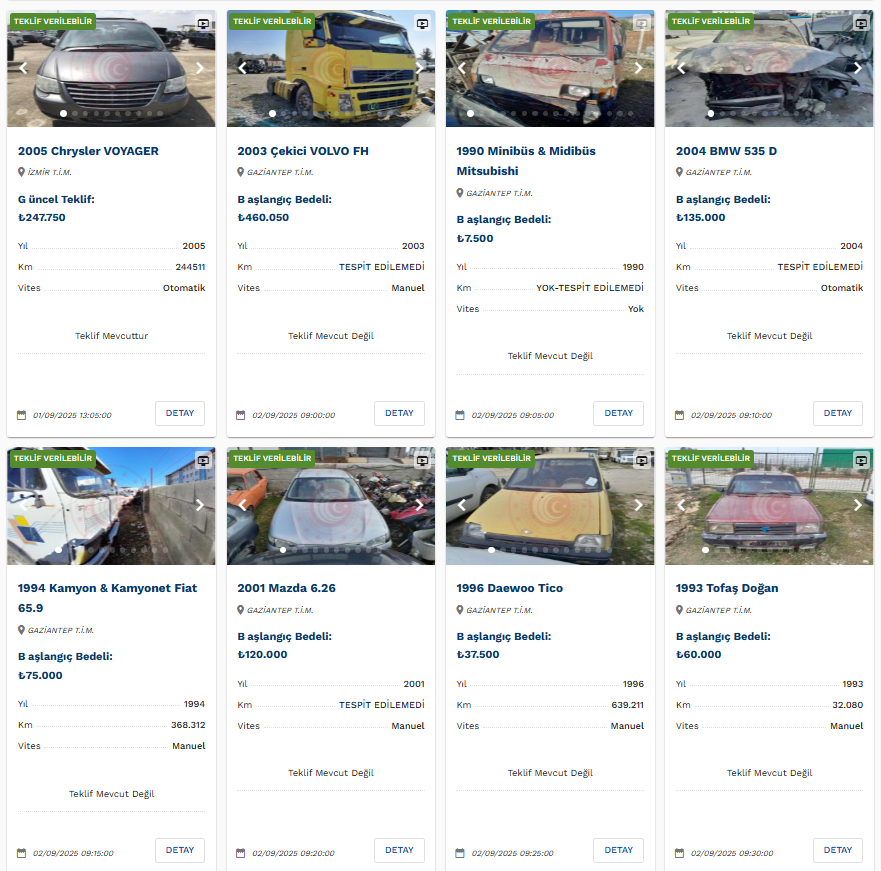The height and width of the screenshot is (871, 881).
Task: View DETAY of 2001 Mazda 6.26
Action: pos(399,850)
